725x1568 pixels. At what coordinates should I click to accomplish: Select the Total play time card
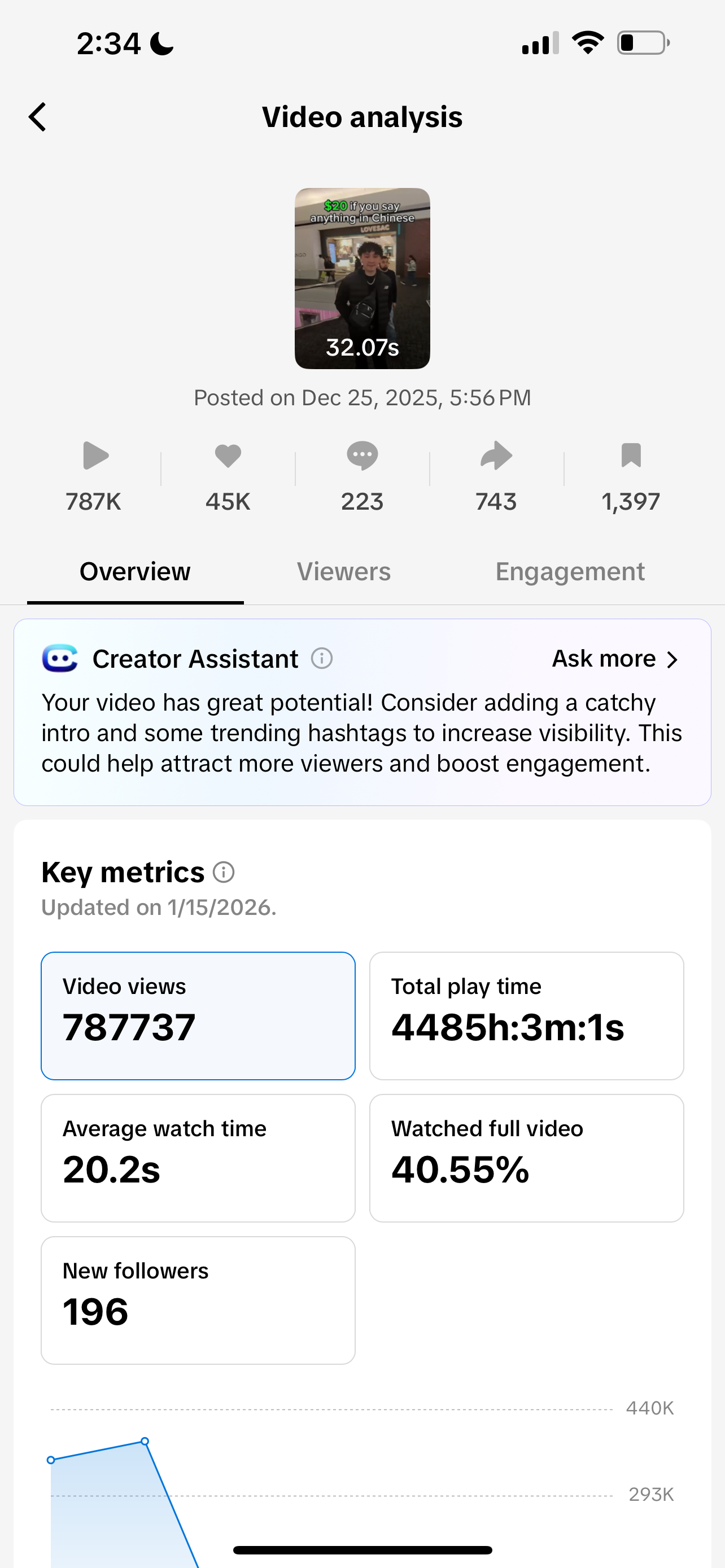point(526,1015)
